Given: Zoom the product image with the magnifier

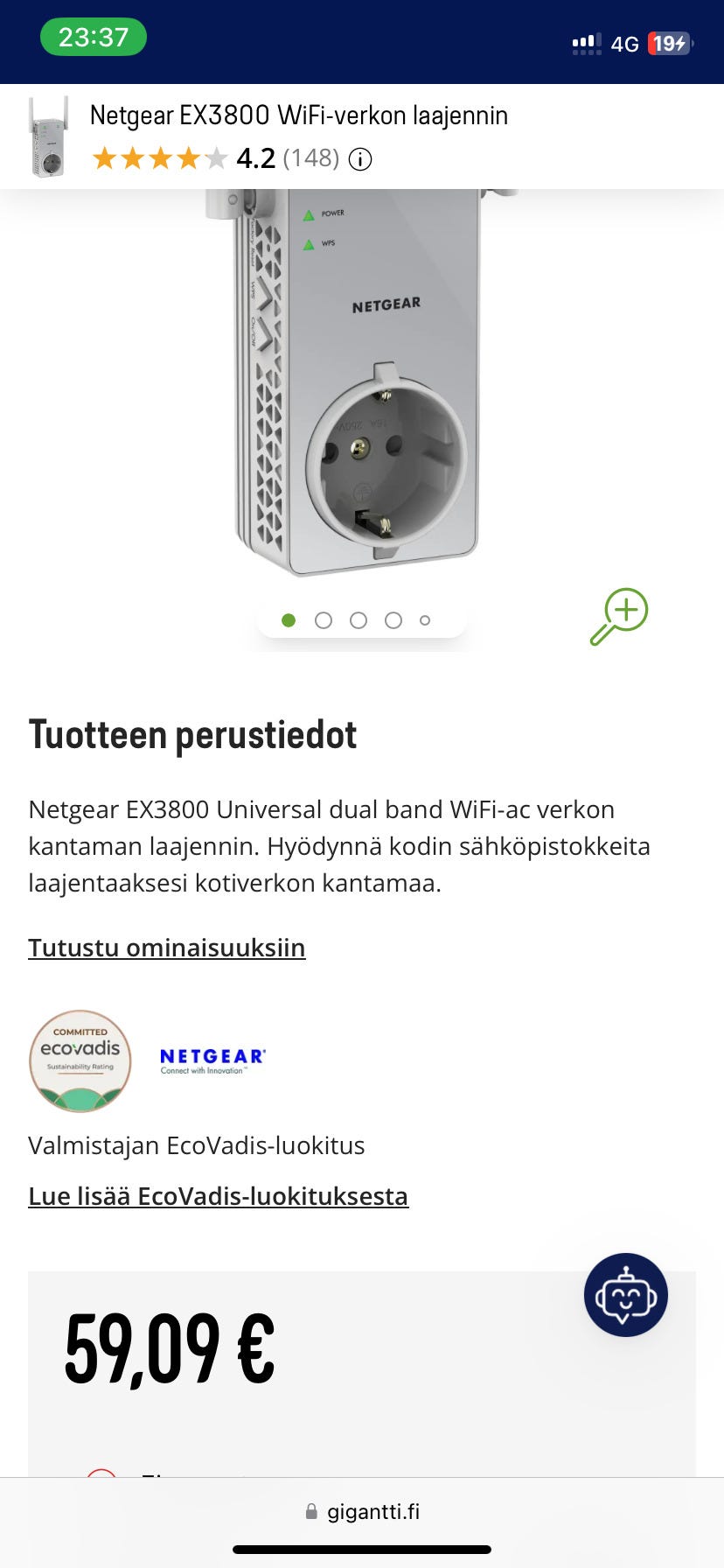Looking at the screenshot, I should coord(619,616).
